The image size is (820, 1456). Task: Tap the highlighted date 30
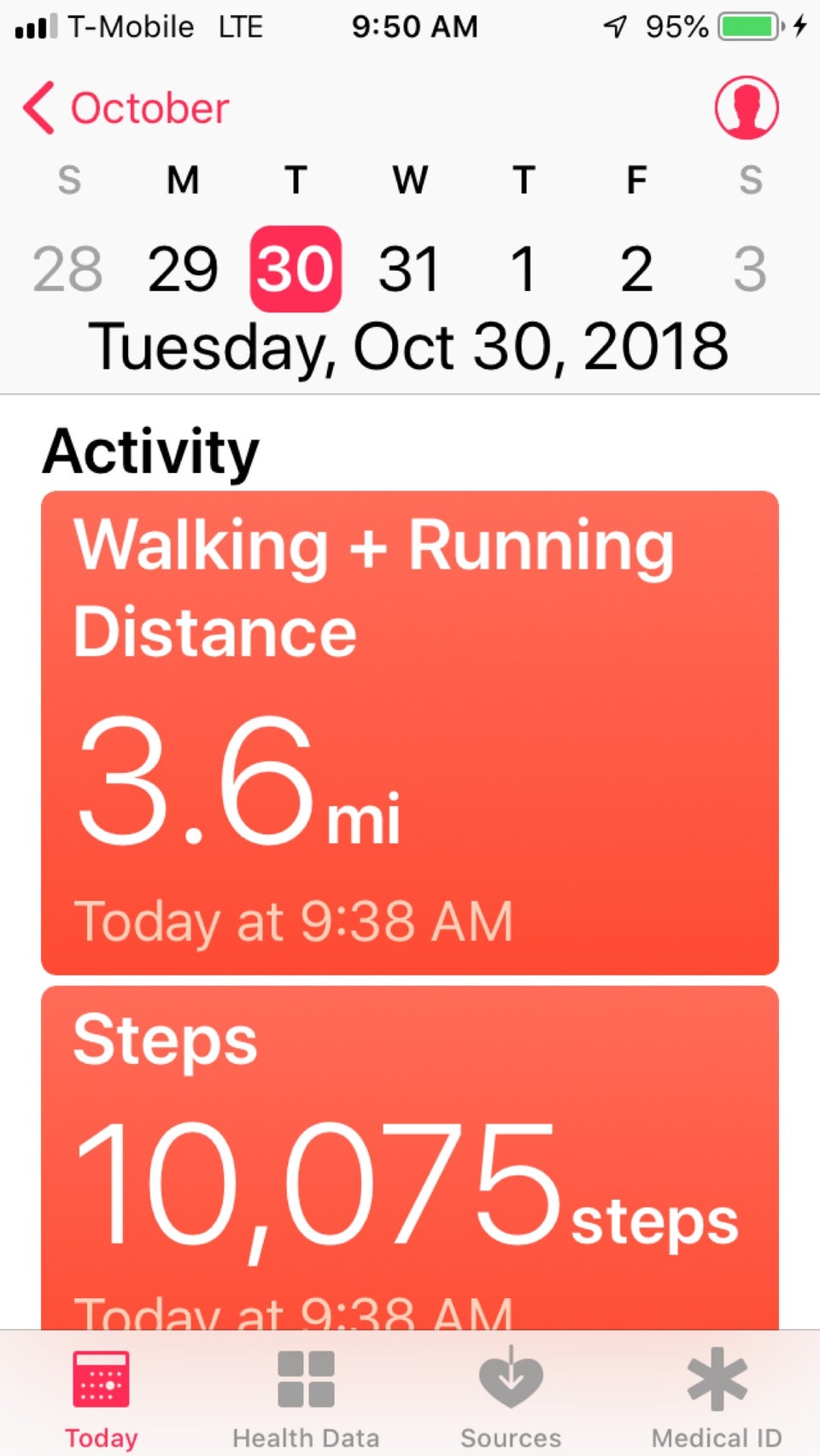tap(296, 269)
